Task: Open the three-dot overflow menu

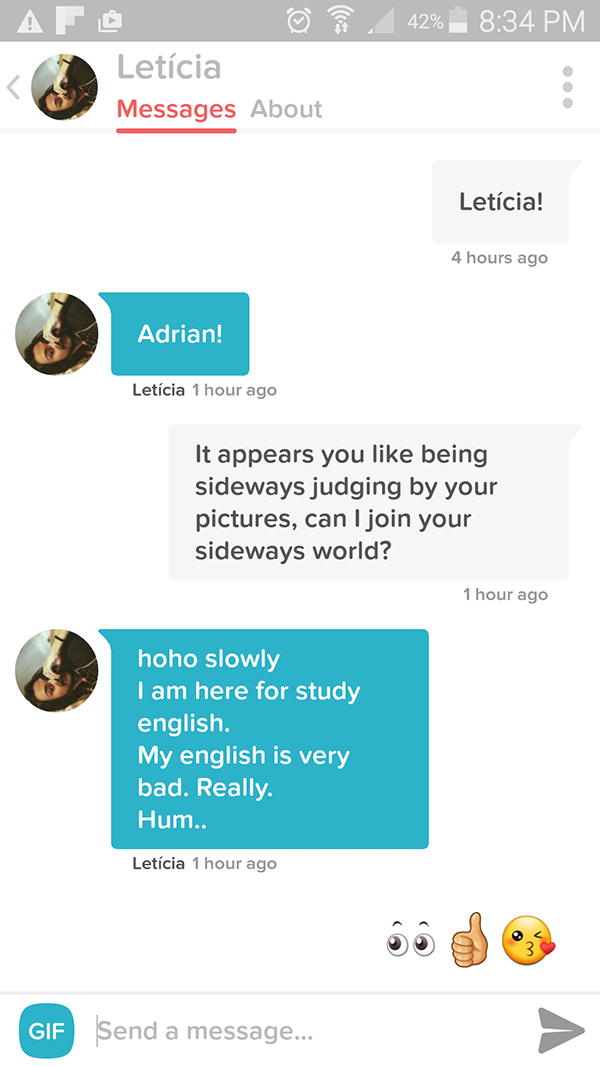Action: click(567, 87)
